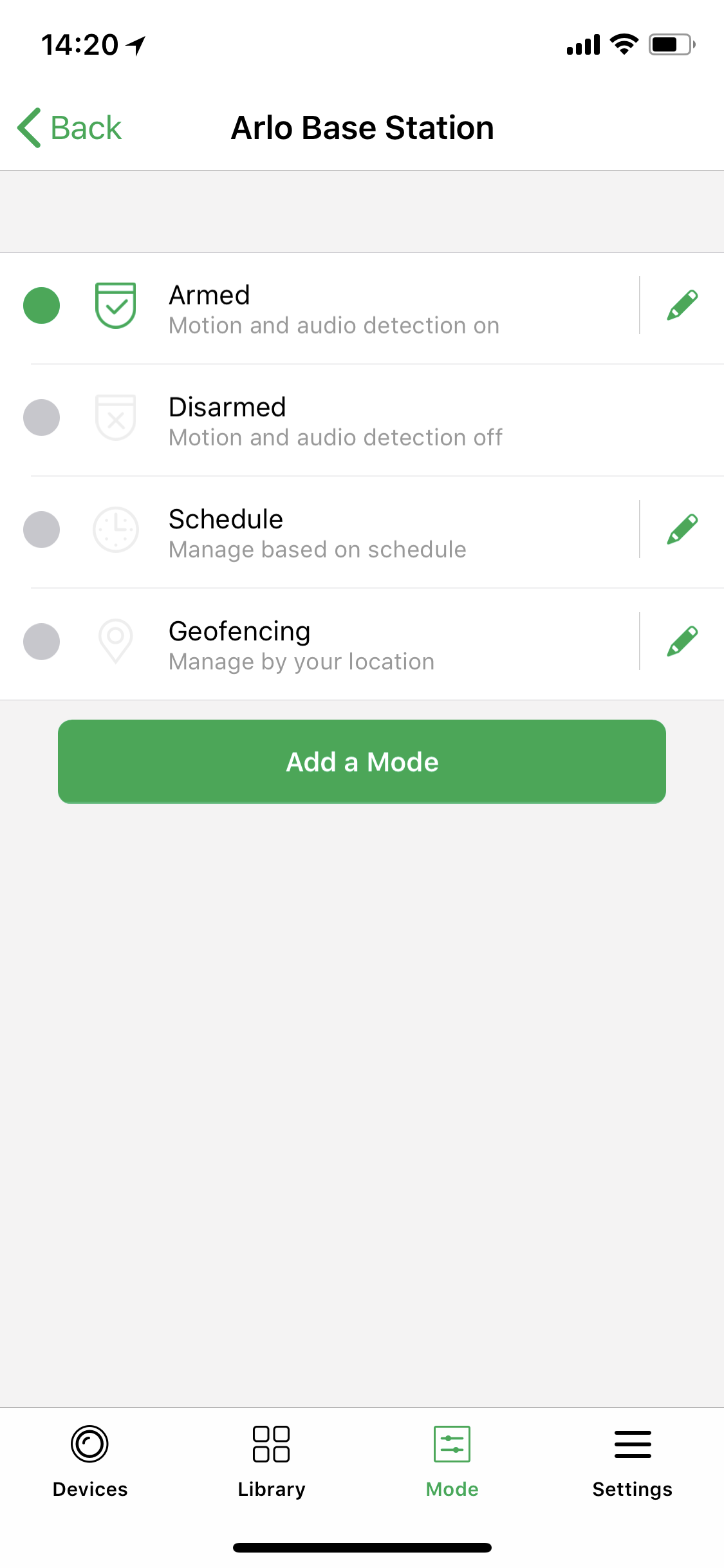The width and height of the screenshot is (724, 1568).
Task: Open the Library tab
Action: pyautogui.click(x=271, y=1462)
